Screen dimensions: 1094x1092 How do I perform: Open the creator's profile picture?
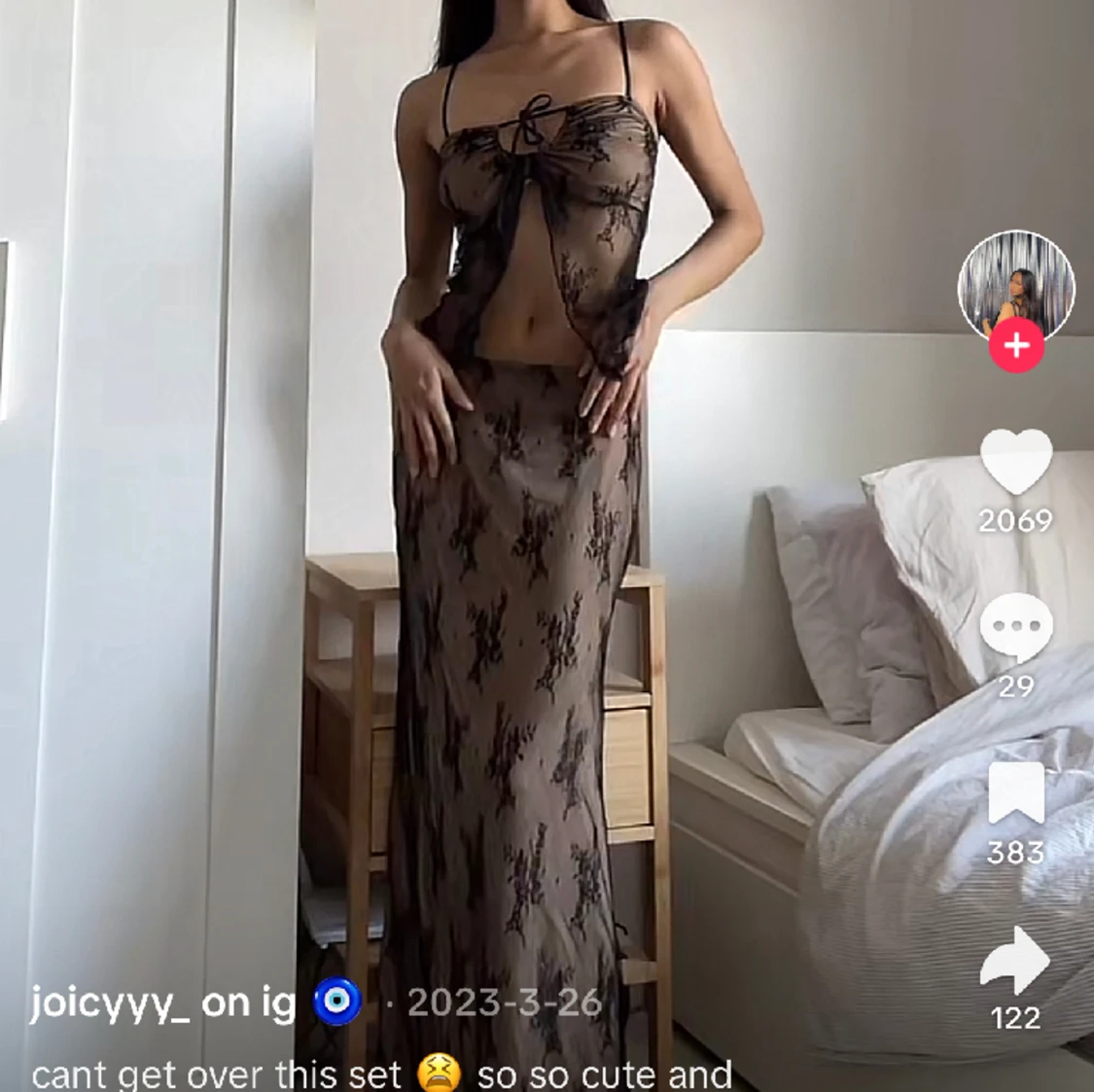click(1016, 284)
